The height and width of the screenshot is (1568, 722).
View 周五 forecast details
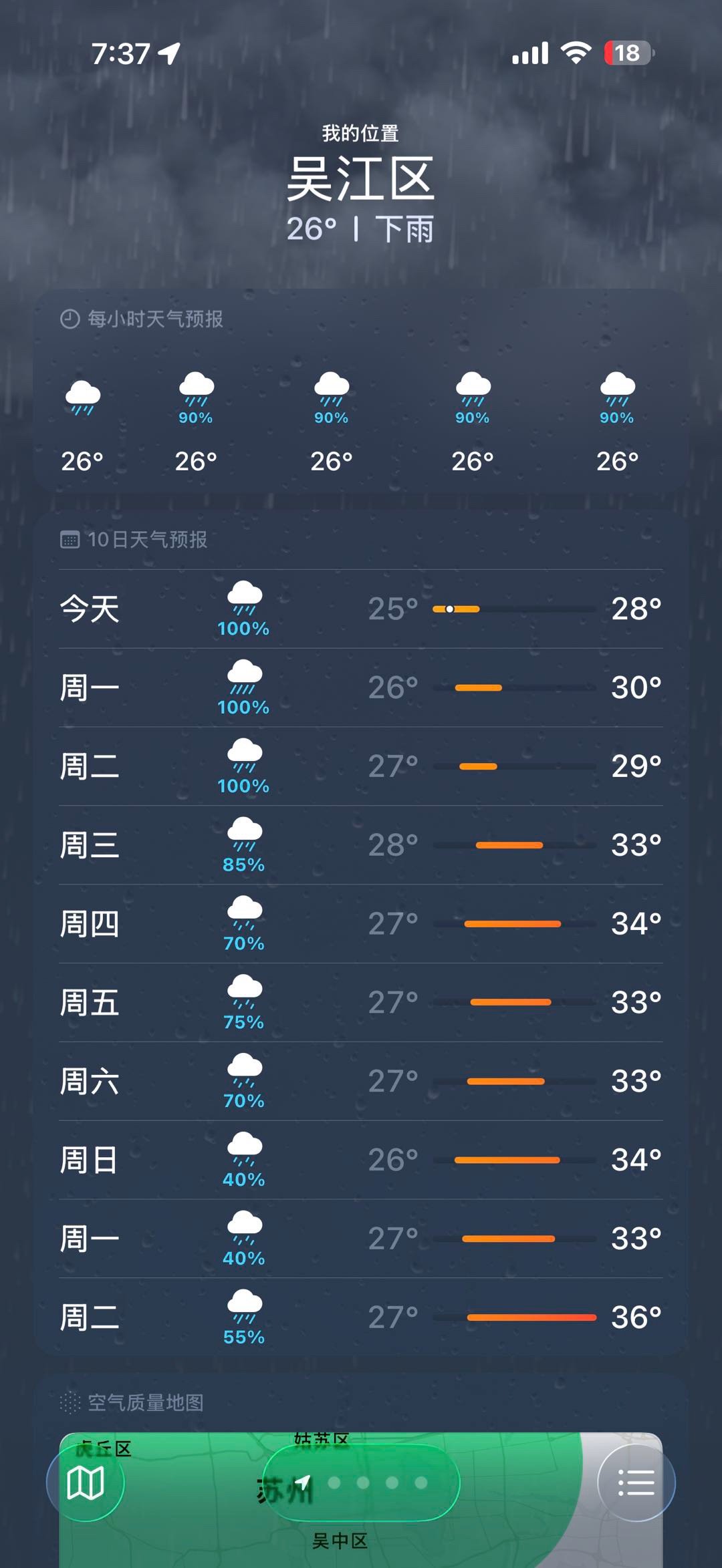click(361, 1002)
